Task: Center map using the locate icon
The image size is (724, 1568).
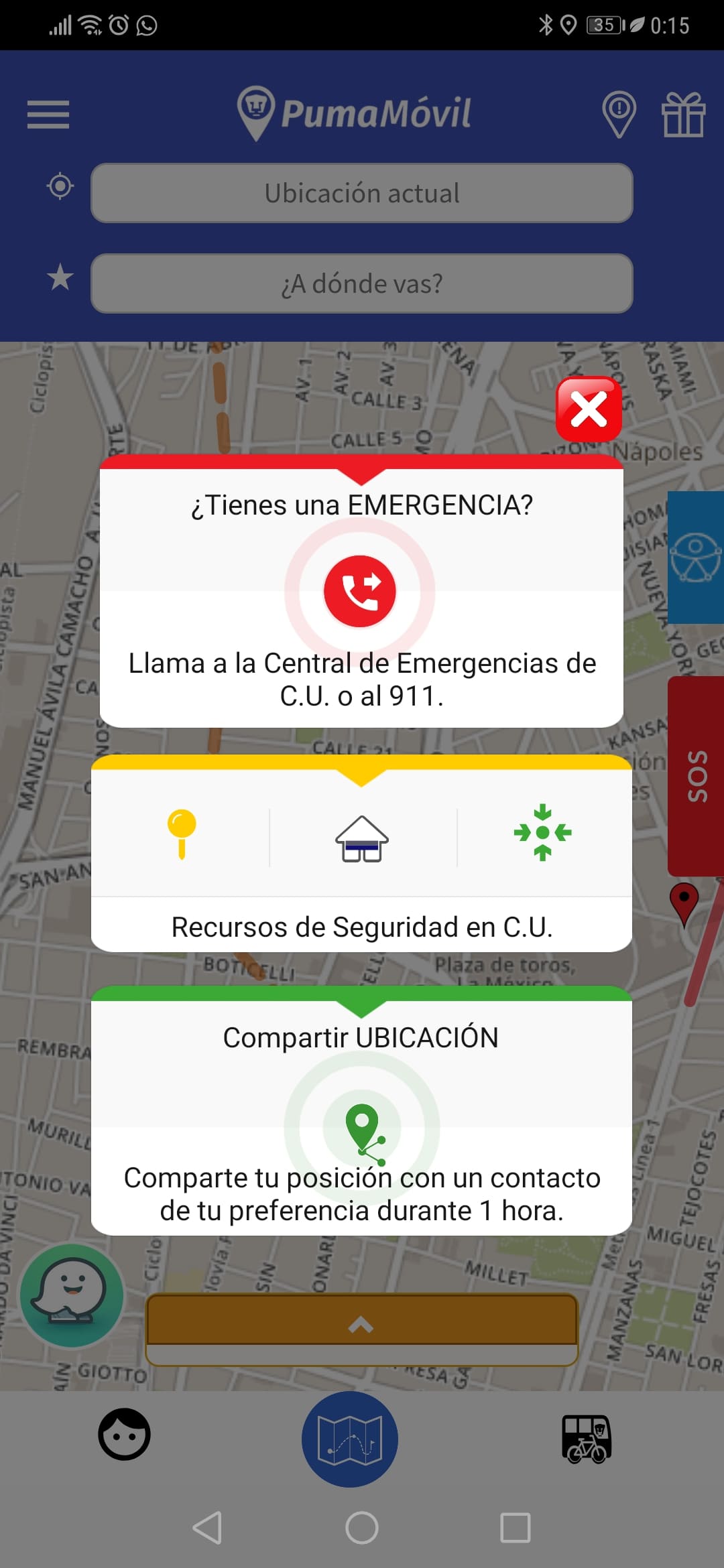Action: point(60,186)
